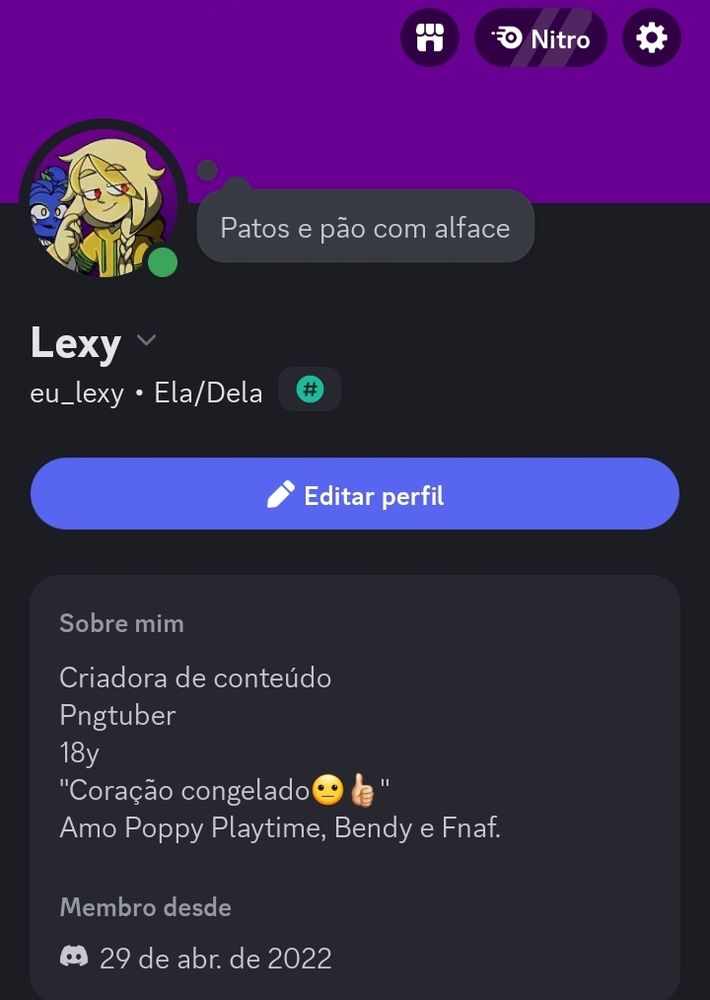Open the Discord shop icon
The height and width of the screenshot is (1000, 710).
(x=430, y=39)
